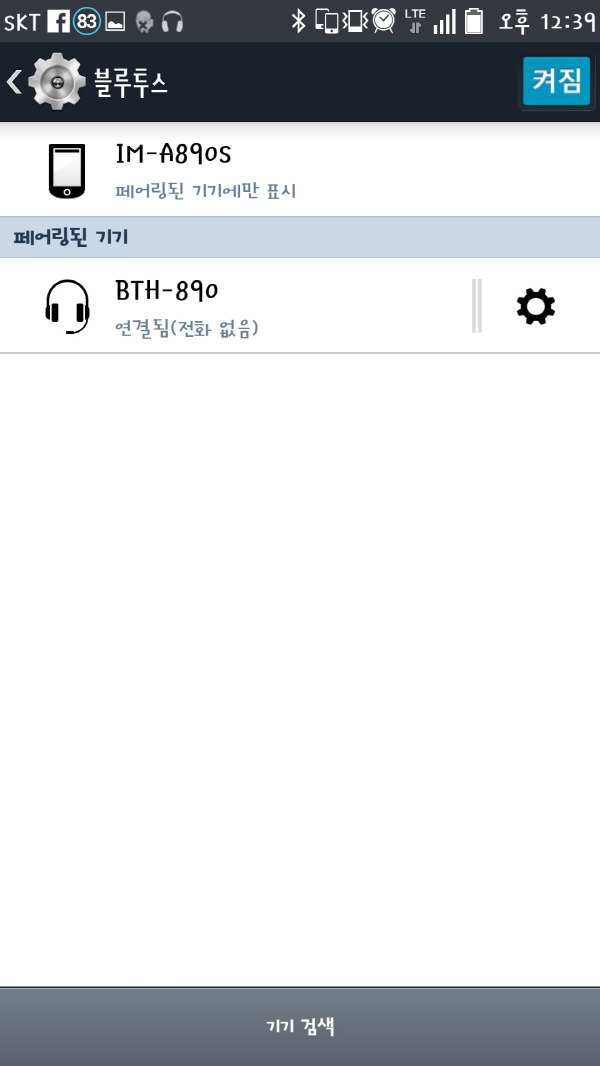Open the BTH-890 gear settings

pyautogui.click(x=535, y=306)
